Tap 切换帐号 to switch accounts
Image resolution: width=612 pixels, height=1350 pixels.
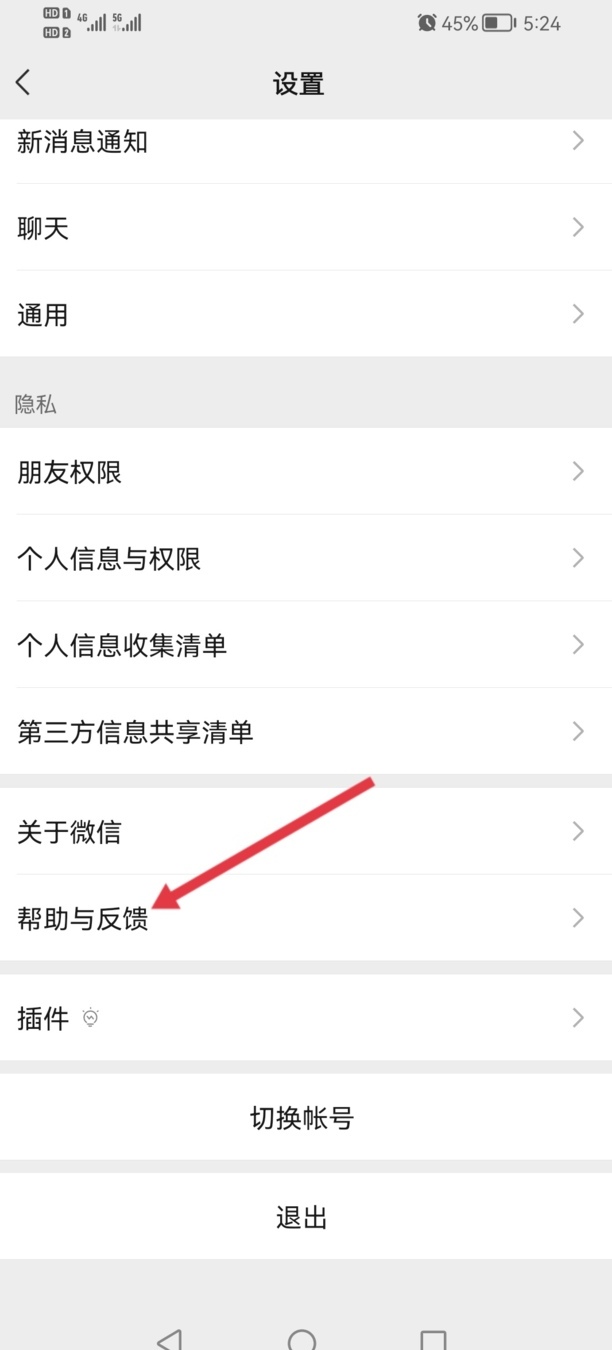point(302,1118)
